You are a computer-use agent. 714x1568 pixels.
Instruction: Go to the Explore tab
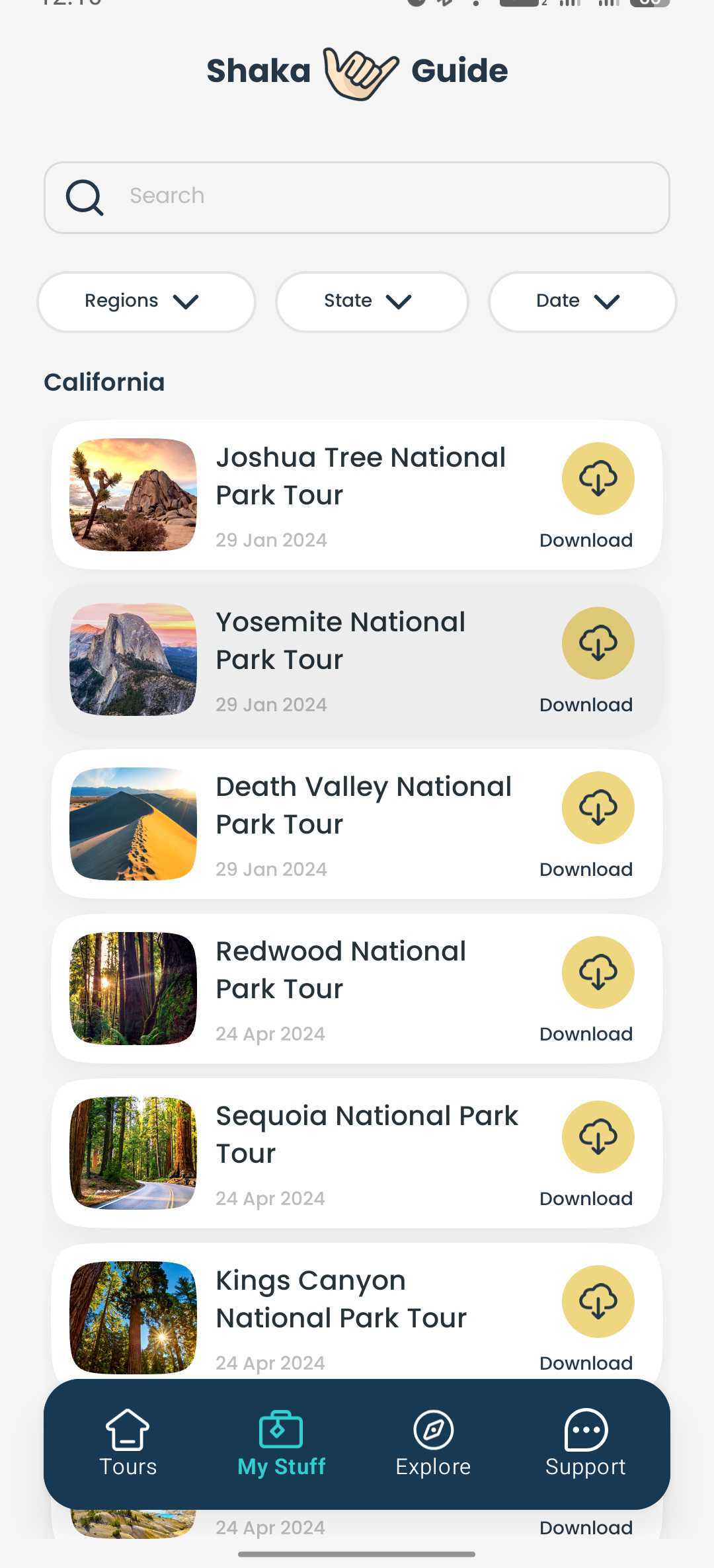pyautogui.click(x=433, y=1444)
